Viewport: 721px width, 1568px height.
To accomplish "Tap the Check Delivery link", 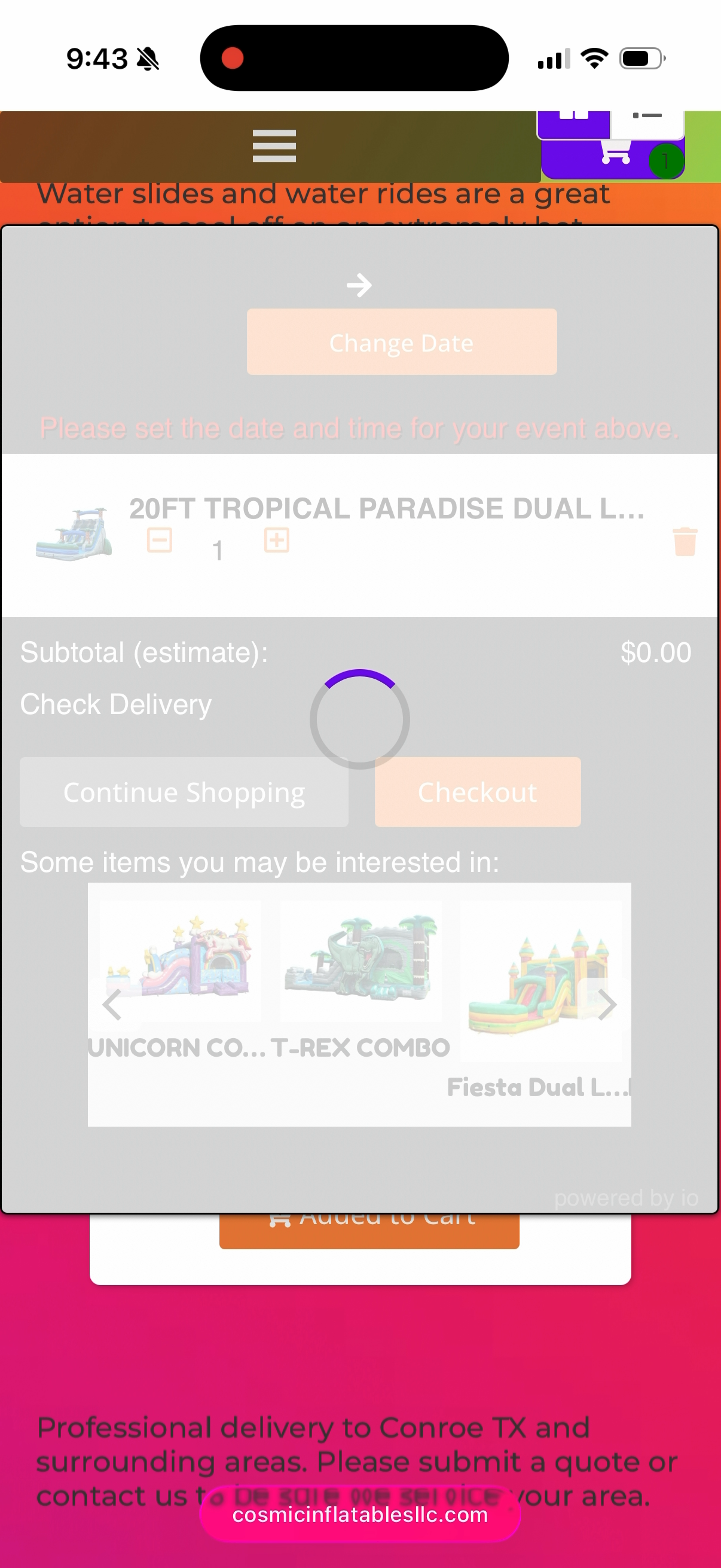I will [x=115, y=704].
